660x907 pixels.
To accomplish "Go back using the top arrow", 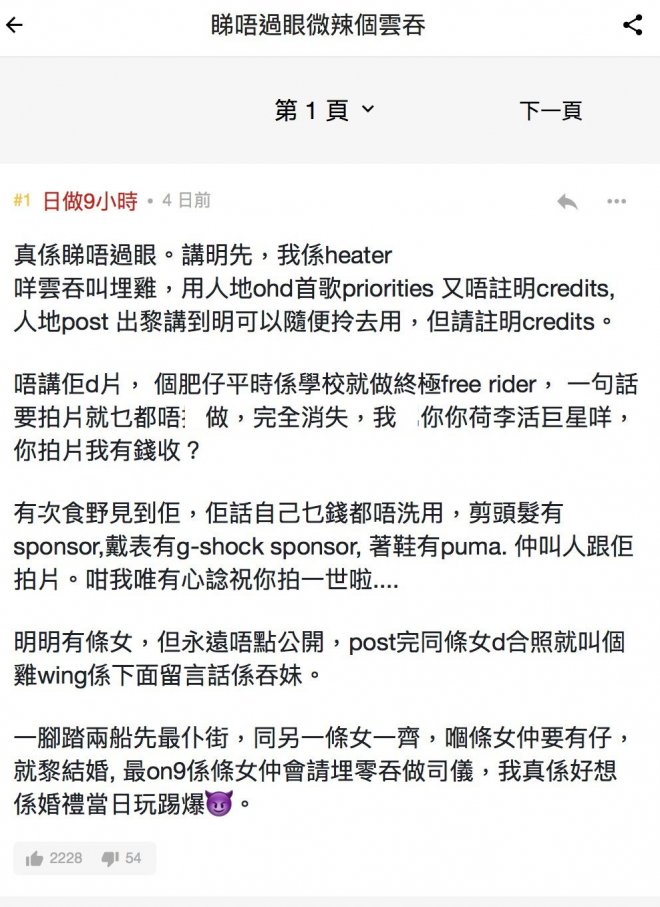I will click(x=14, y=25).
